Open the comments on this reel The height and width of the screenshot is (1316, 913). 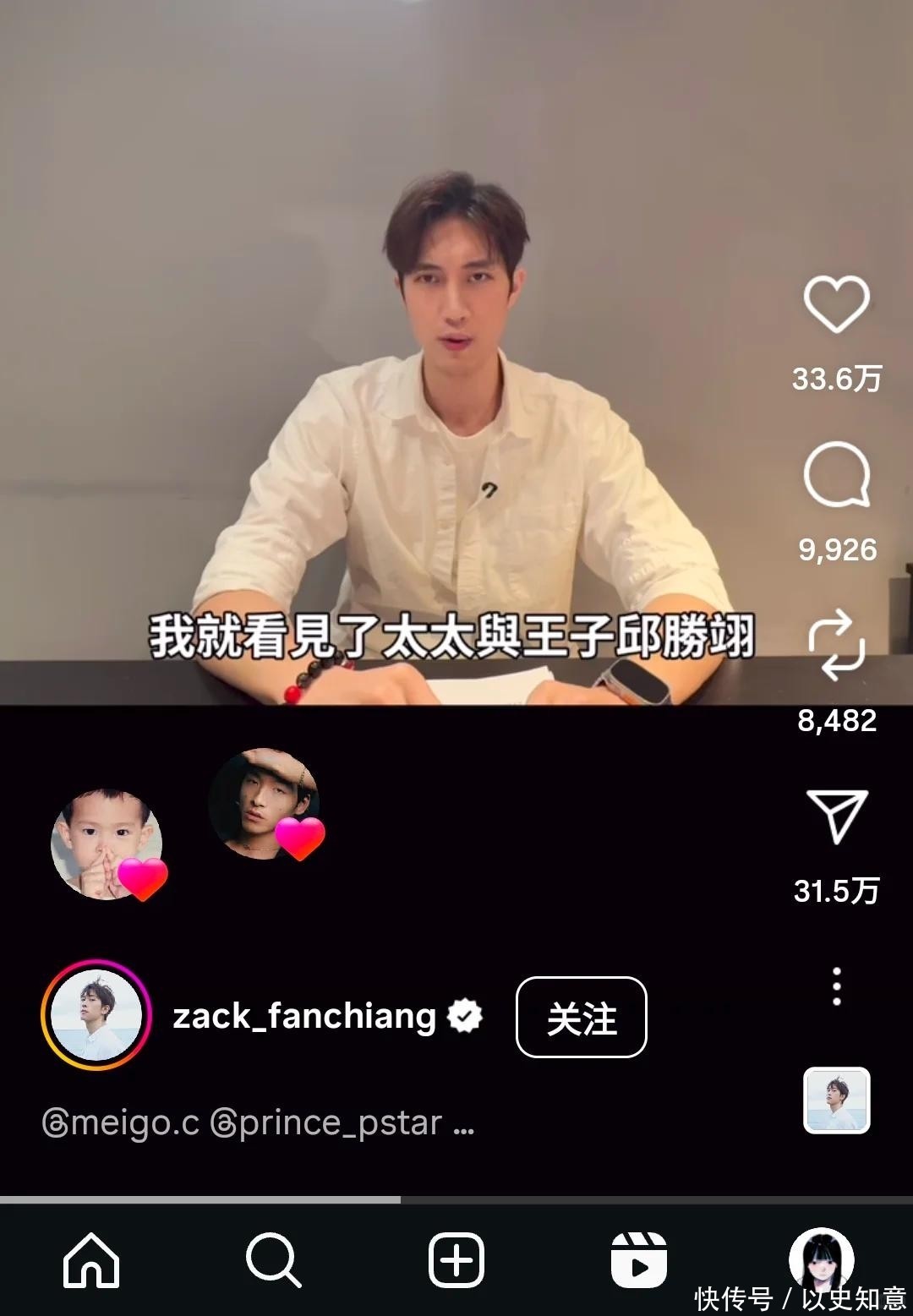coord(836,476)
